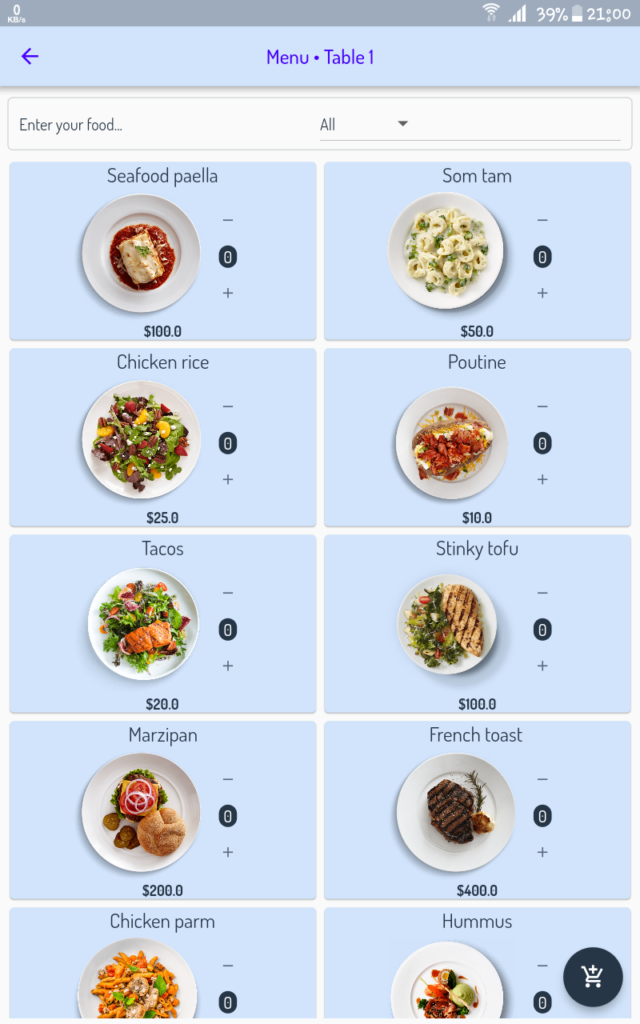Decrease Seafood paella quantity
Screen dimensions: 640x1024
tap(228, 220)
